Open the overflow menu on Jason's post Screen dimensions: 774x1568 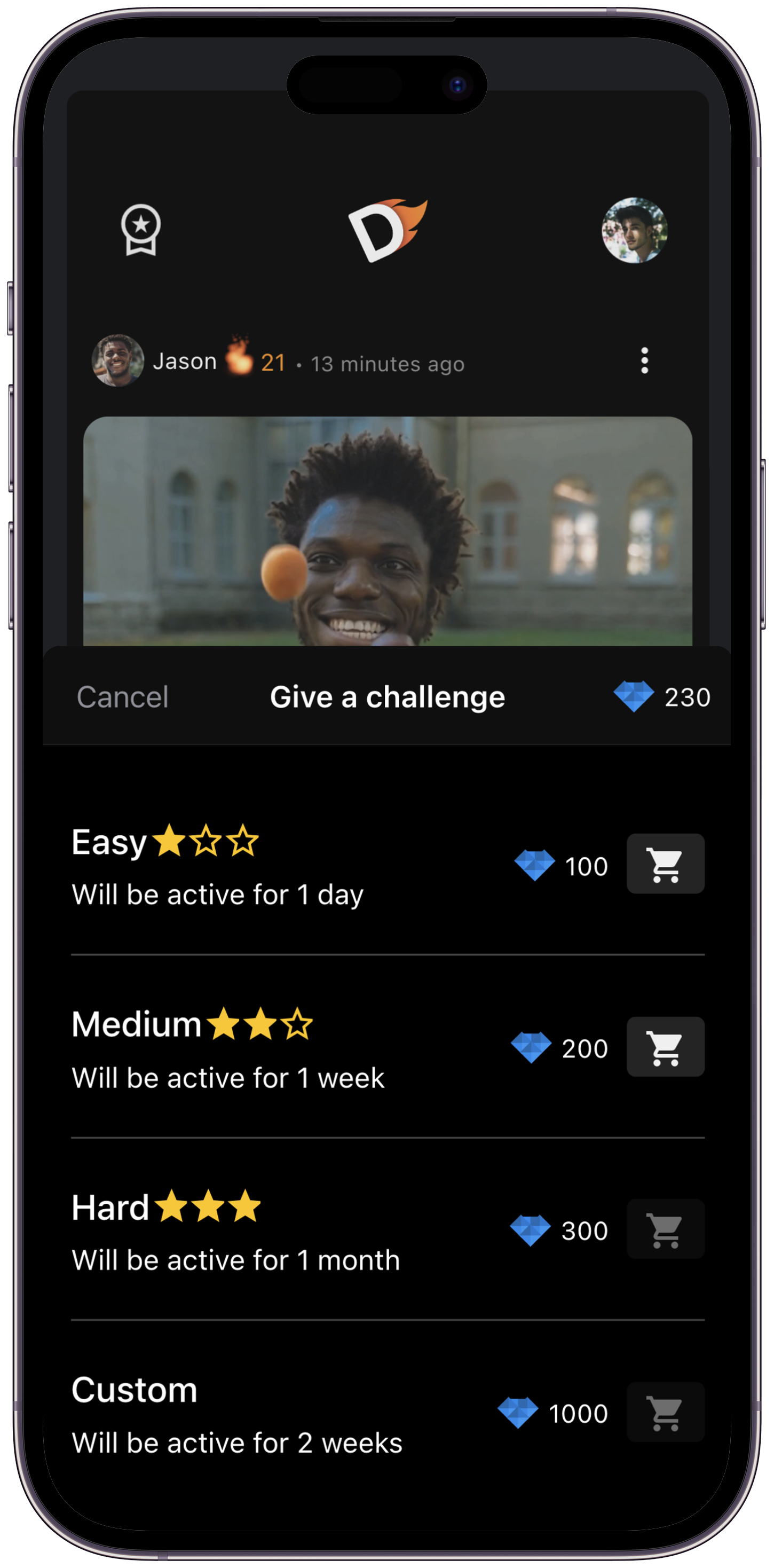(644, 361)
